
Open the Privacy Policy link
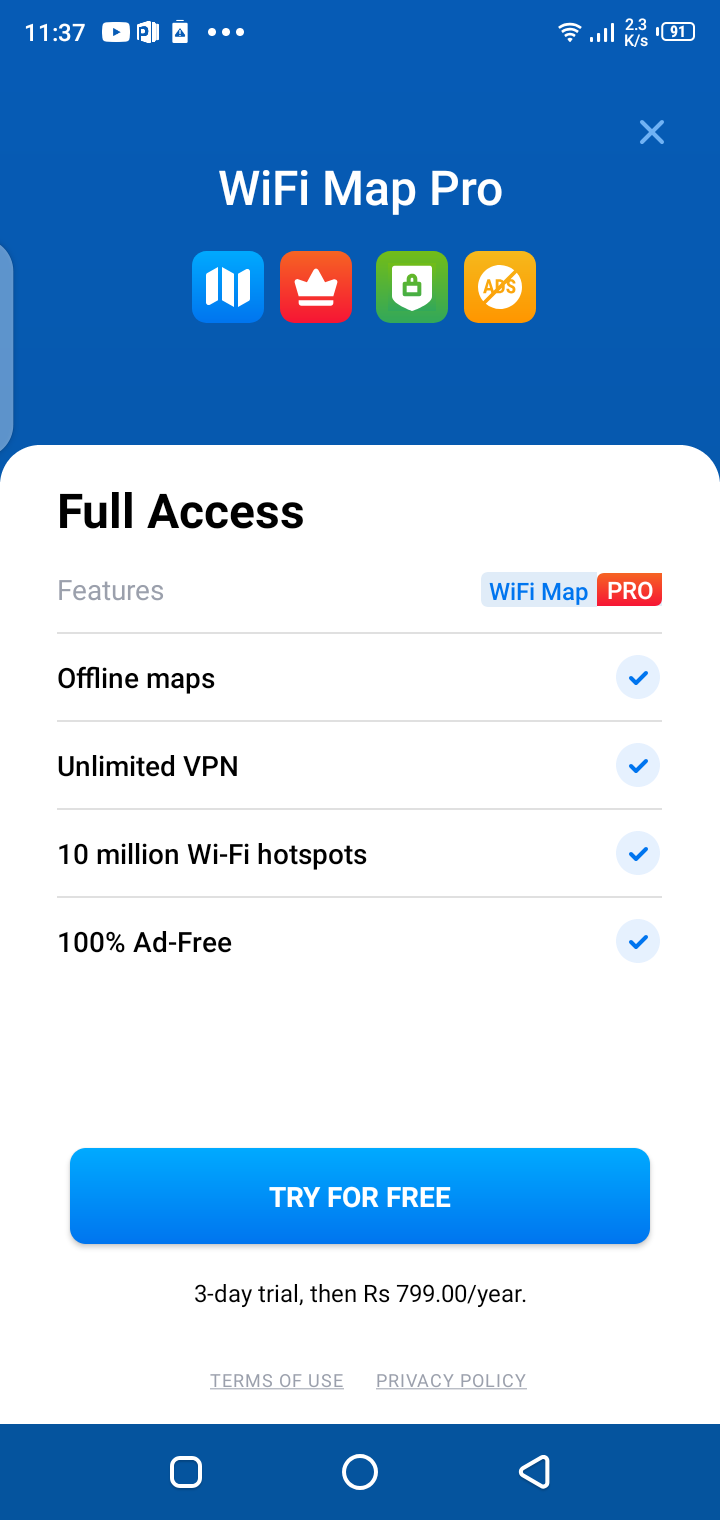coord(451,1381)
